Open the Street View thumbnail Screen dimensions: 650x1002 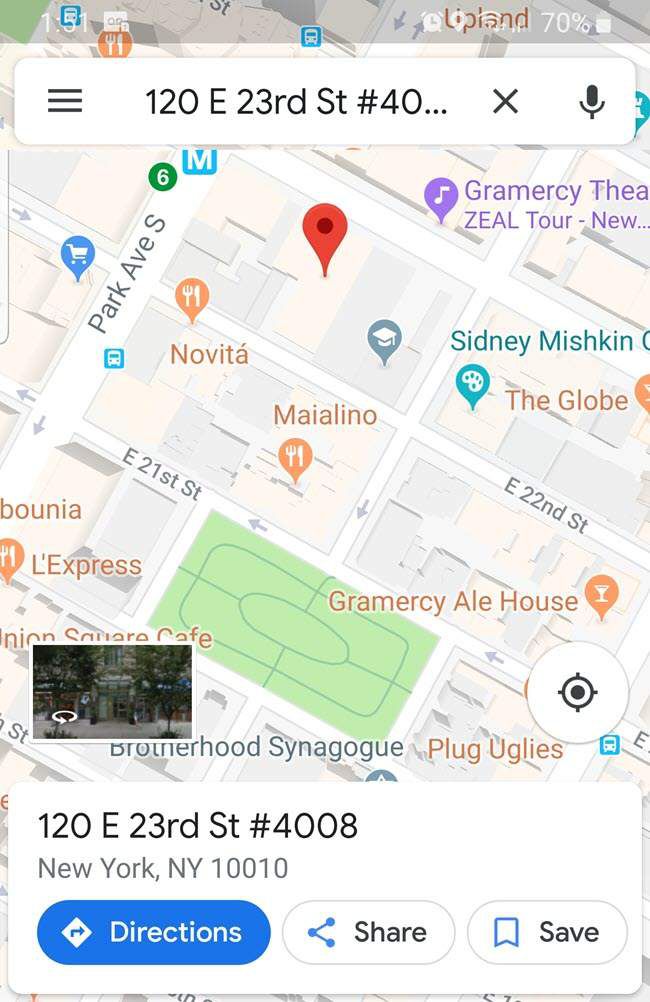[x=112, y=691]
